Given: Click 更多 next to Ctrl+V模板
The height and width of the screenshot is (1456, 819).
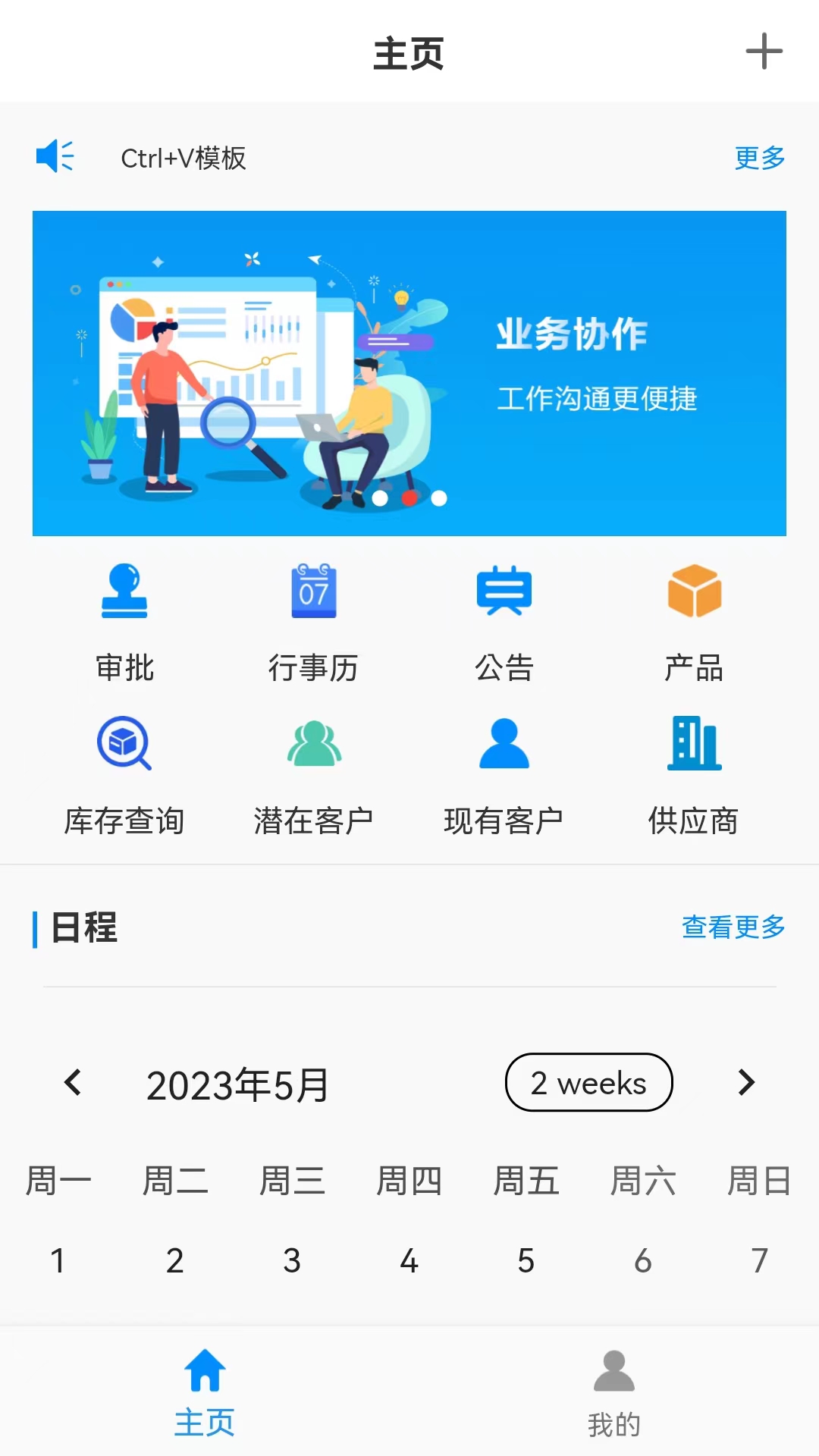Looking at the screenshot, I should pos(759,158).
